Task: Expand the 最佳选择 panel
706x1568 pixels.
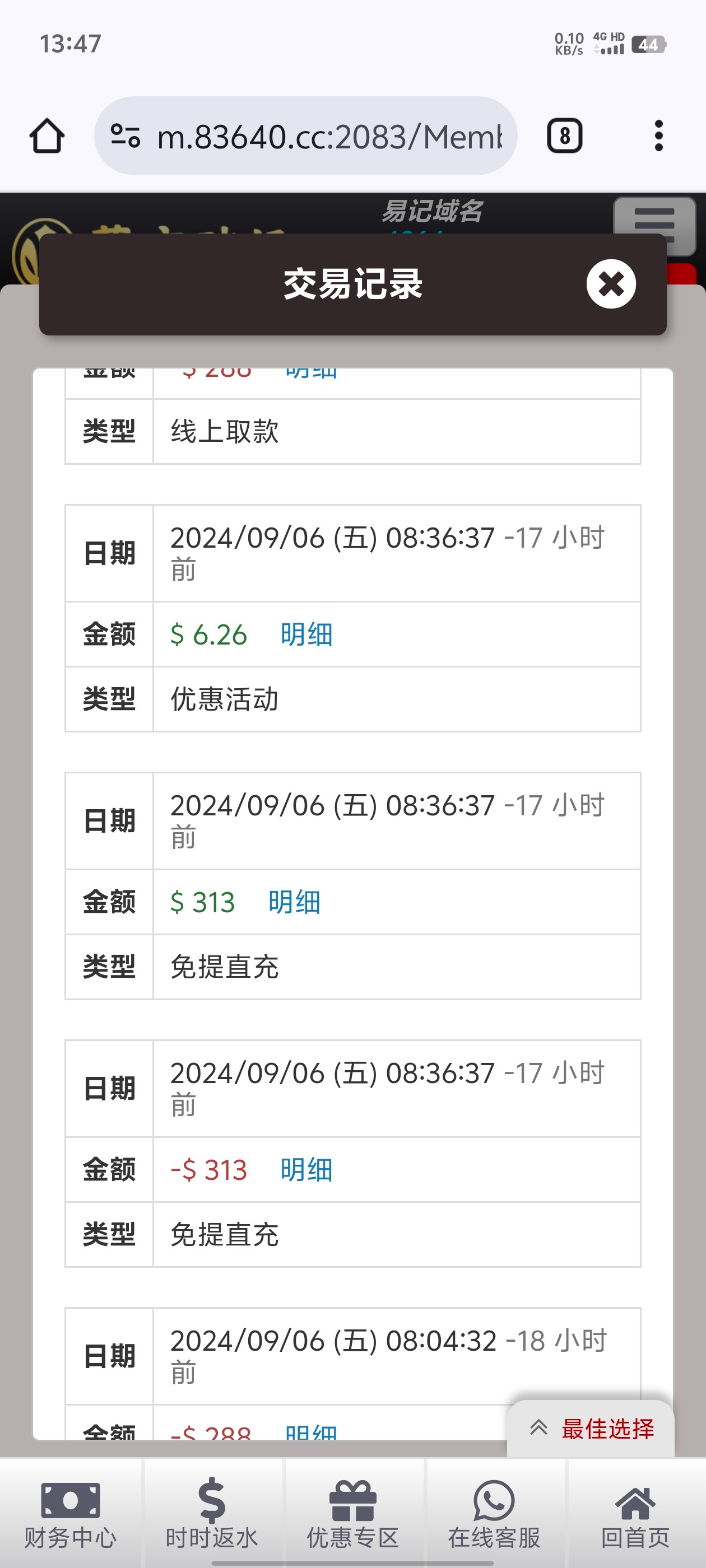Action: [x=590, y=1428]
